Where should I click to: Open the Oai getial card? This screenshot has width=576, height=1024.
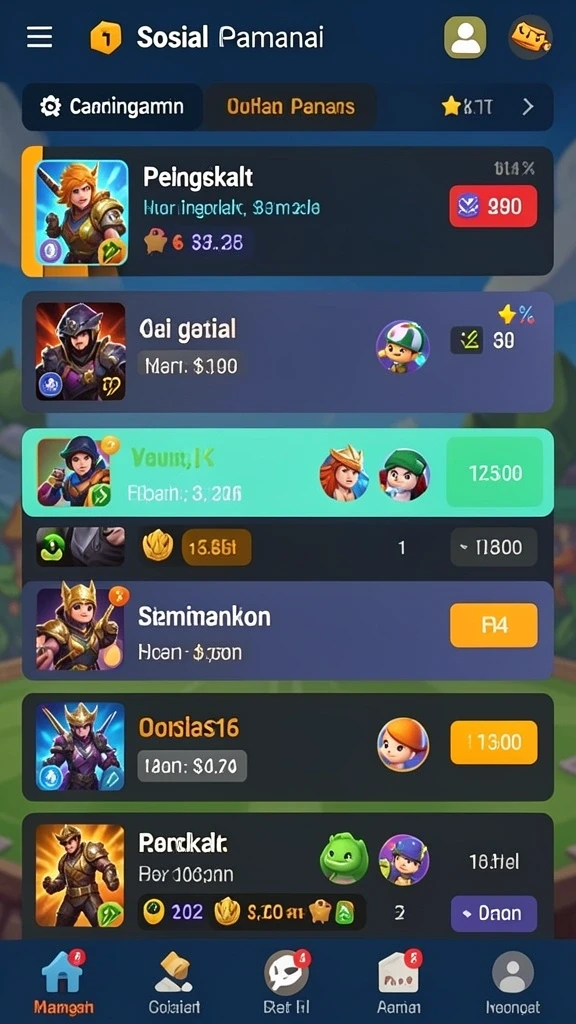coord(287,351)
